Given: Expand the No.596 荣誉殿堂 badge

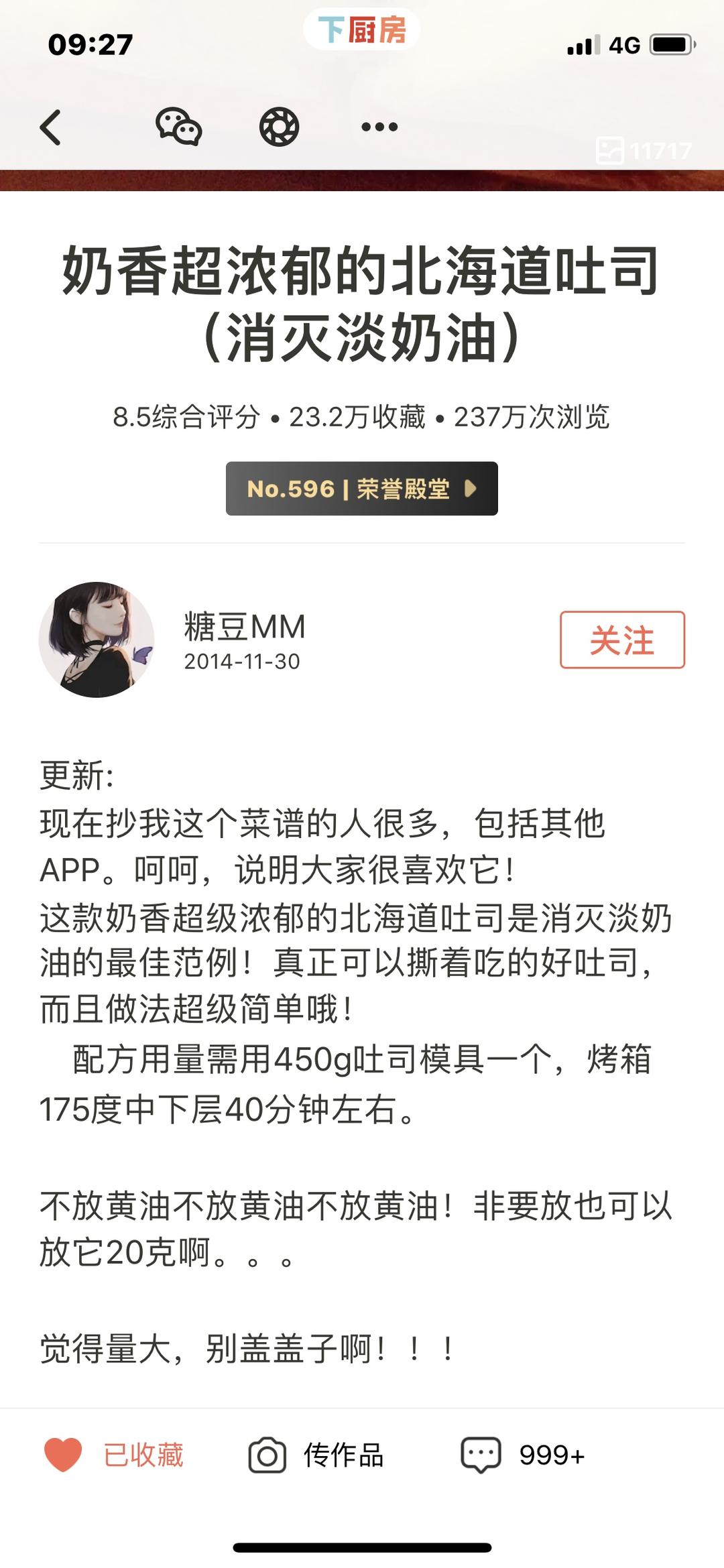Looking at the screenshot, I should click(362, 489).
